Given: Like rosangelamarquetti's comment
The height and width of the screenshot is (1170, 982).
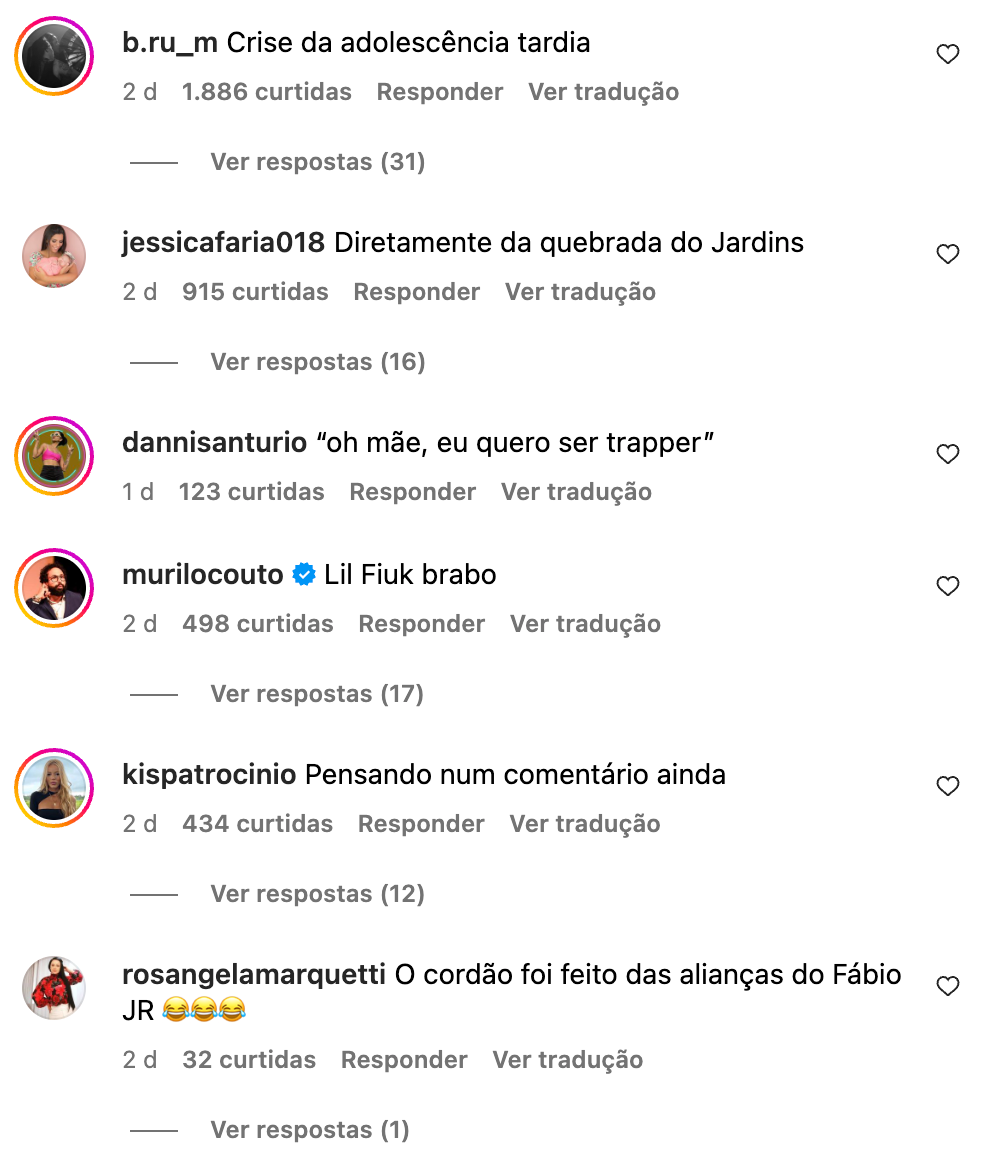Looking at the screenshot, I should point(947,987).
